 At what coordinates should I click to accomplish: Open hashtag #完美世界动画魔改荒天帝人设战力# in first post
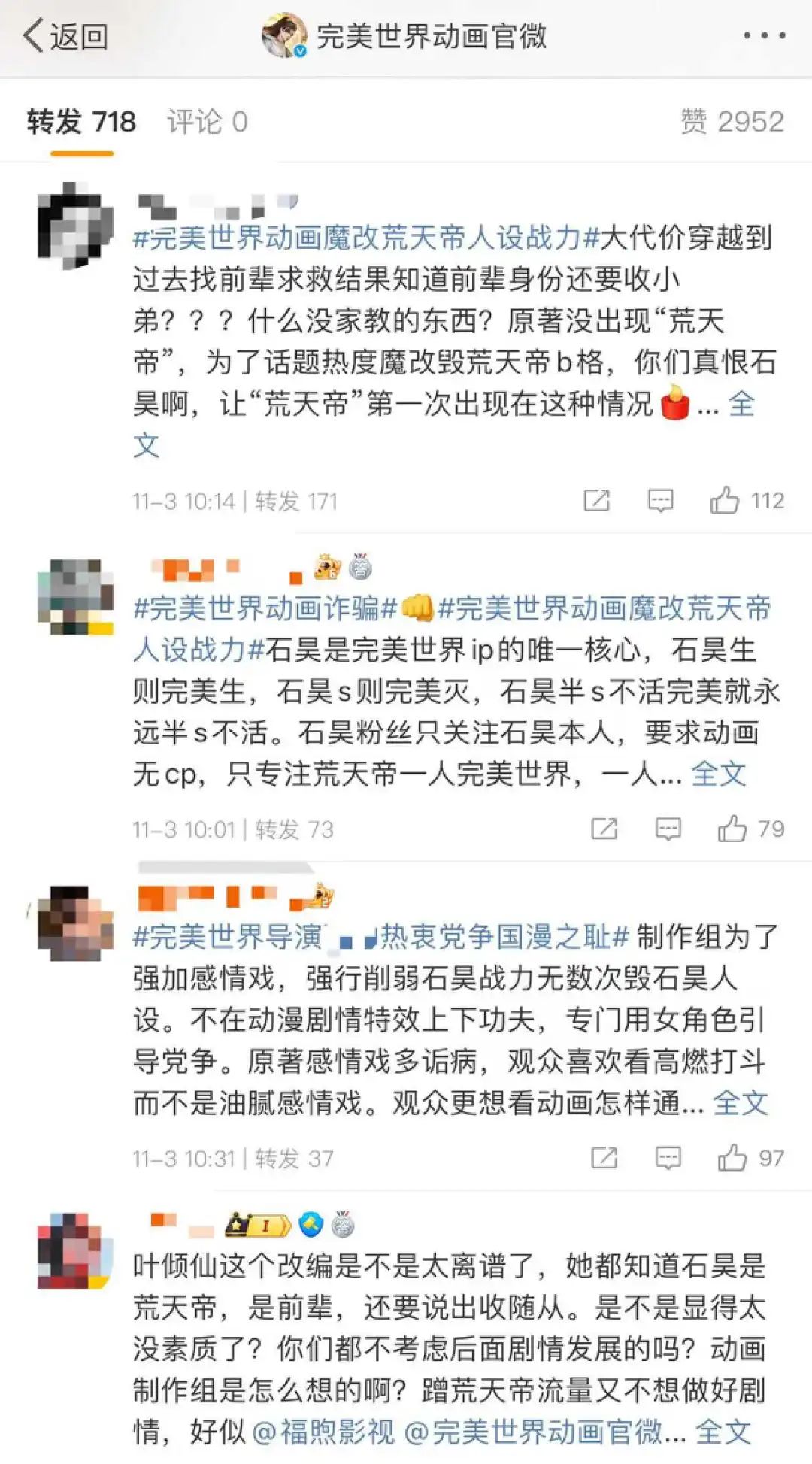click(x=366, y=238)
